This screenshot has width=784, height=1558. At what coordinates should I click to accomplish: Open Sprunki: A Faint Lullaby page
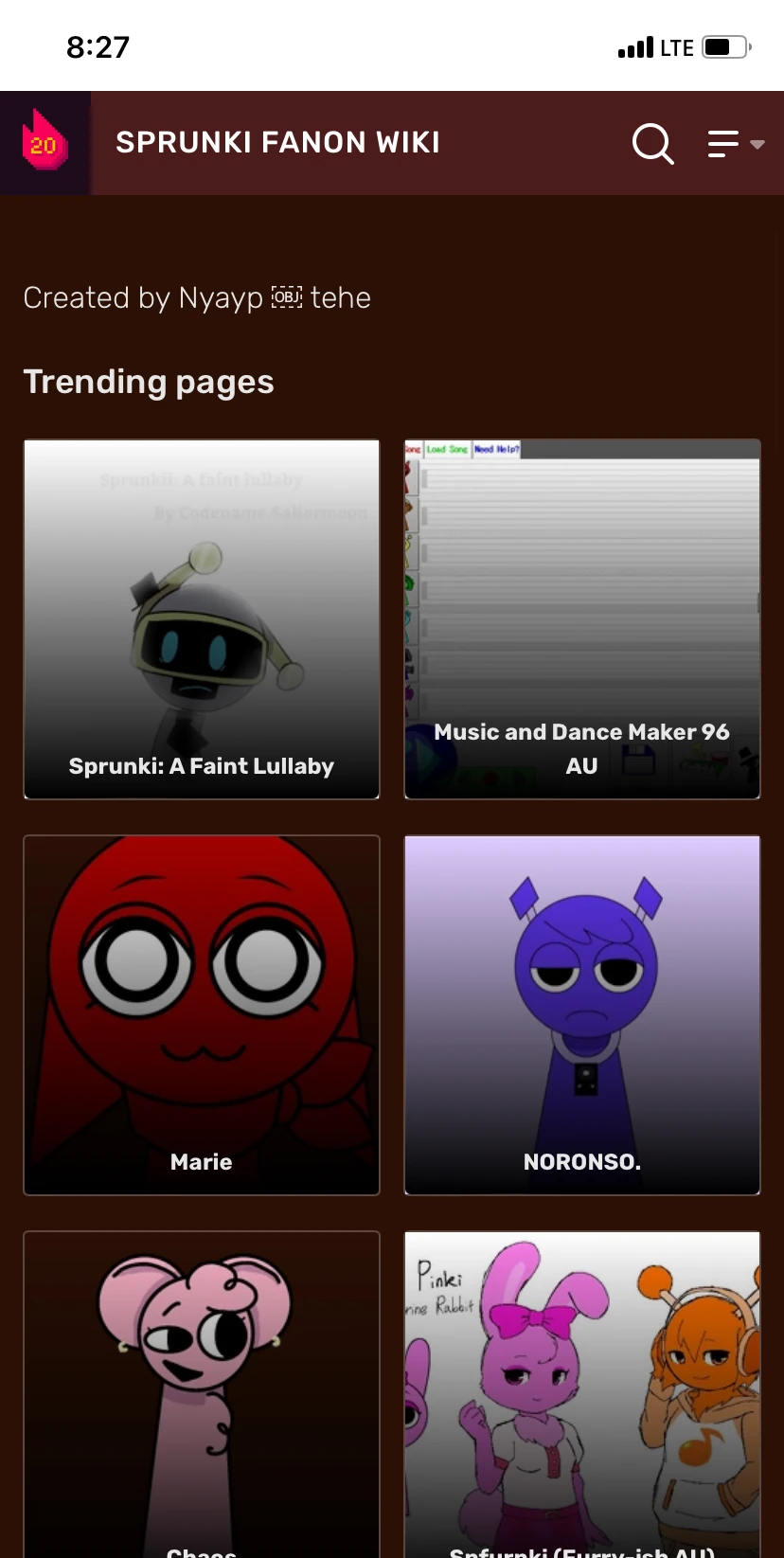click(x=202, y=618)
